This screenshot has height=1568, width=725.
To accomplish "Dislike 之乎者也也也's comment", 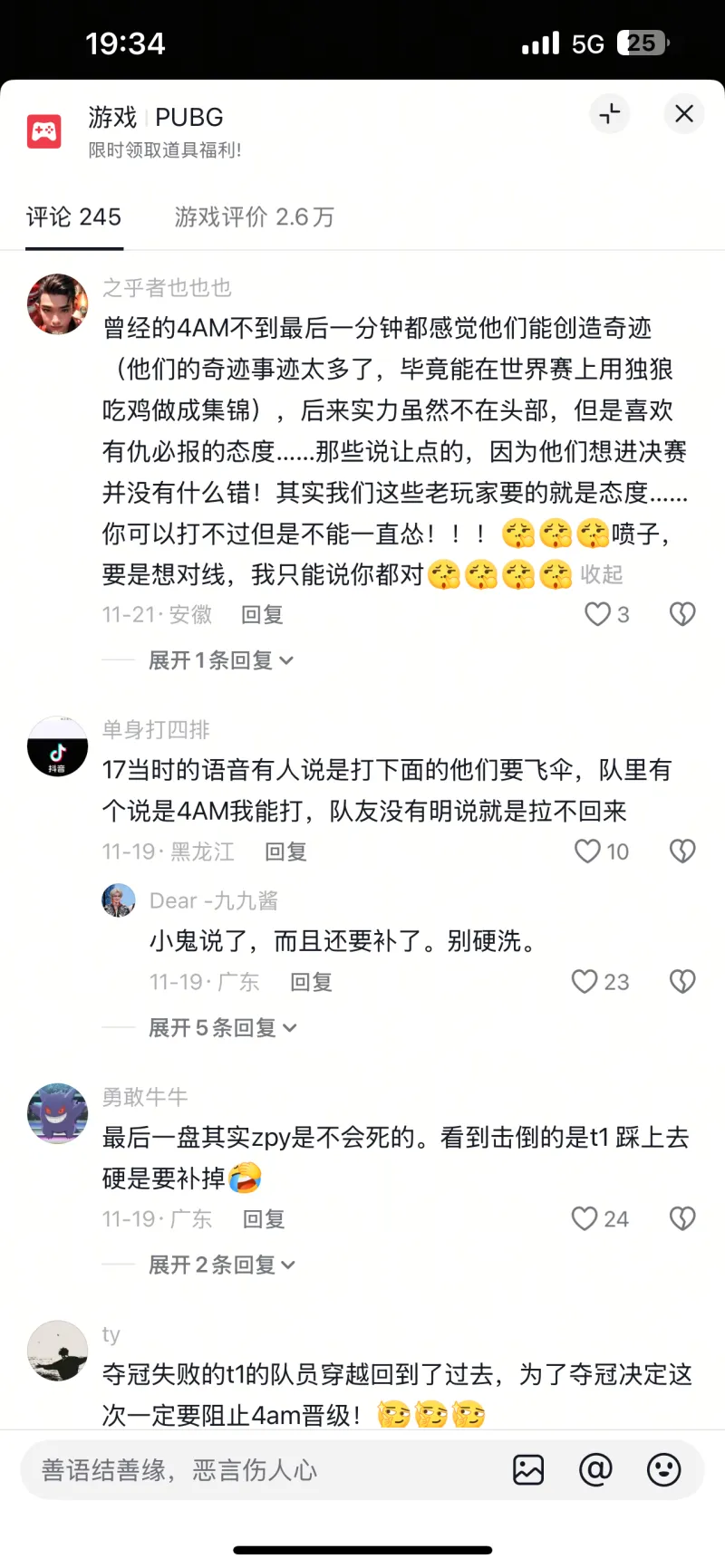I will [681, 615].
